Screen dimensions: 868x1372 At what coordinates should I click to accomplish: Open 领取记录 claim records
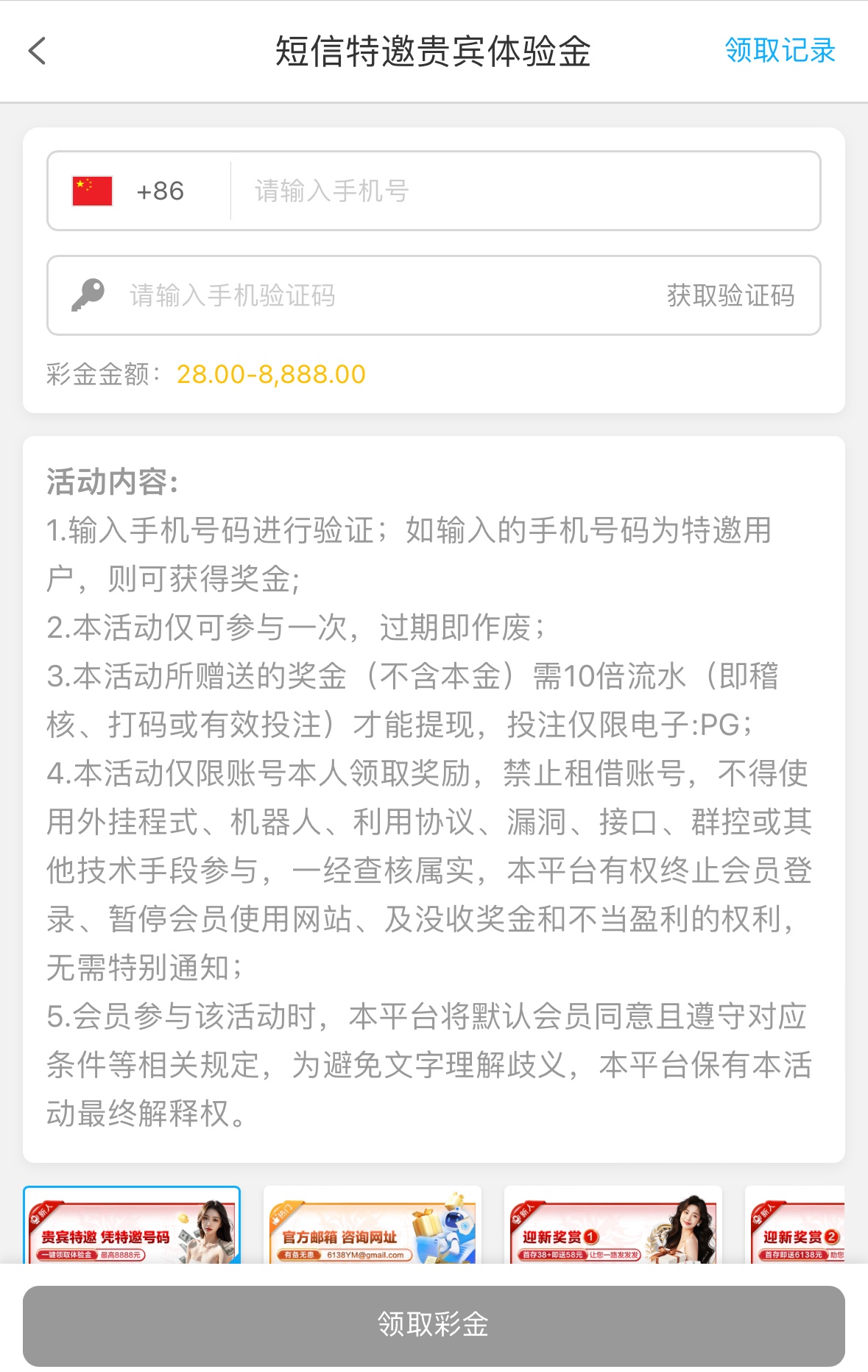[780, 51]
